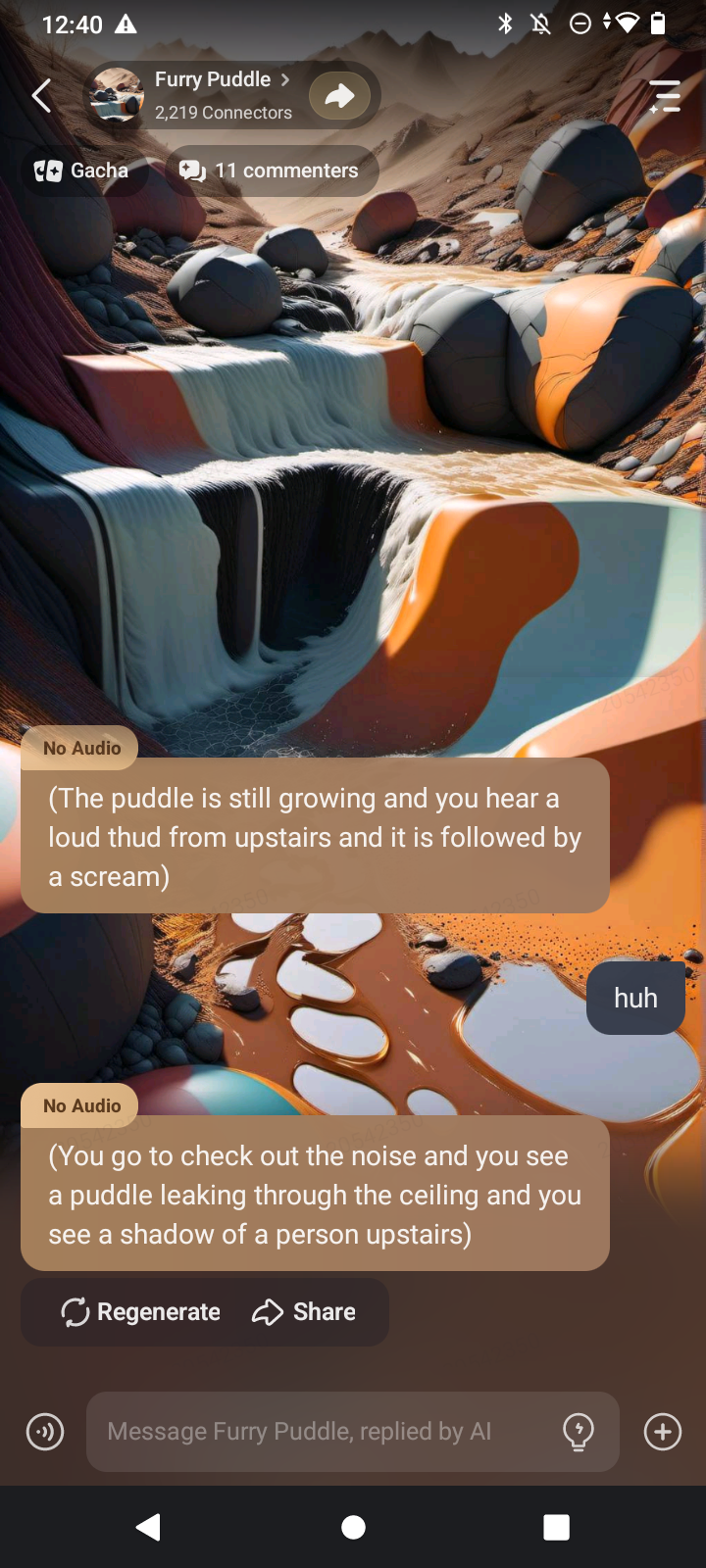Viewport: 706px width, 1568px height.
Task: Share Furry Puddle via the arrow icon
Action: (x=339, y=95)
